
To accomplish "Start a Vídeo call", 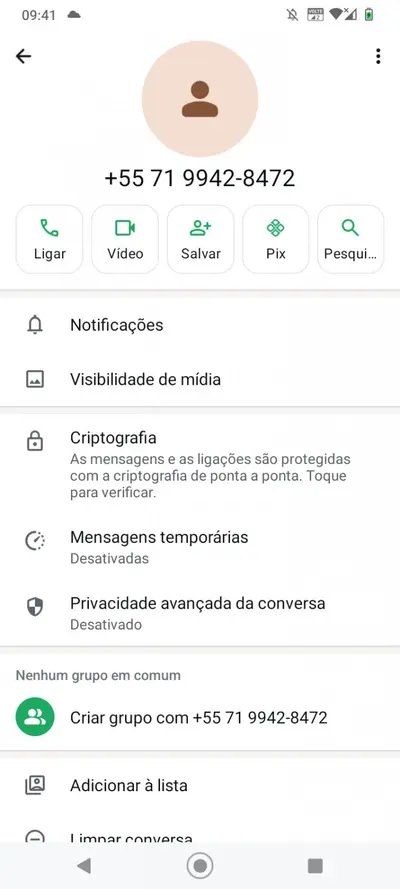I will click(125, 239).
